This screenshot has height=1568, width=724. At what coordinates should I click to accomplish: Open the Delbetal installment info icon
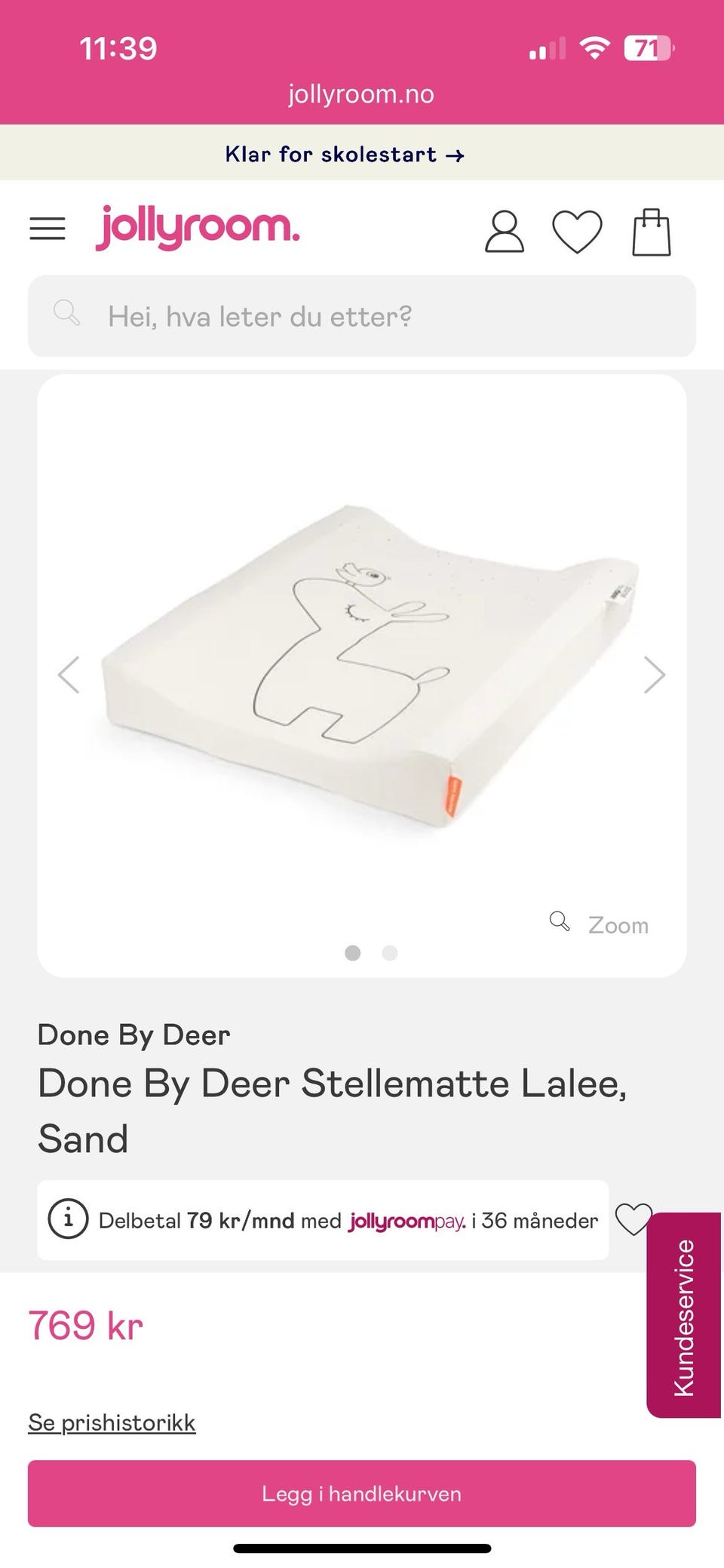point(68,1219)
